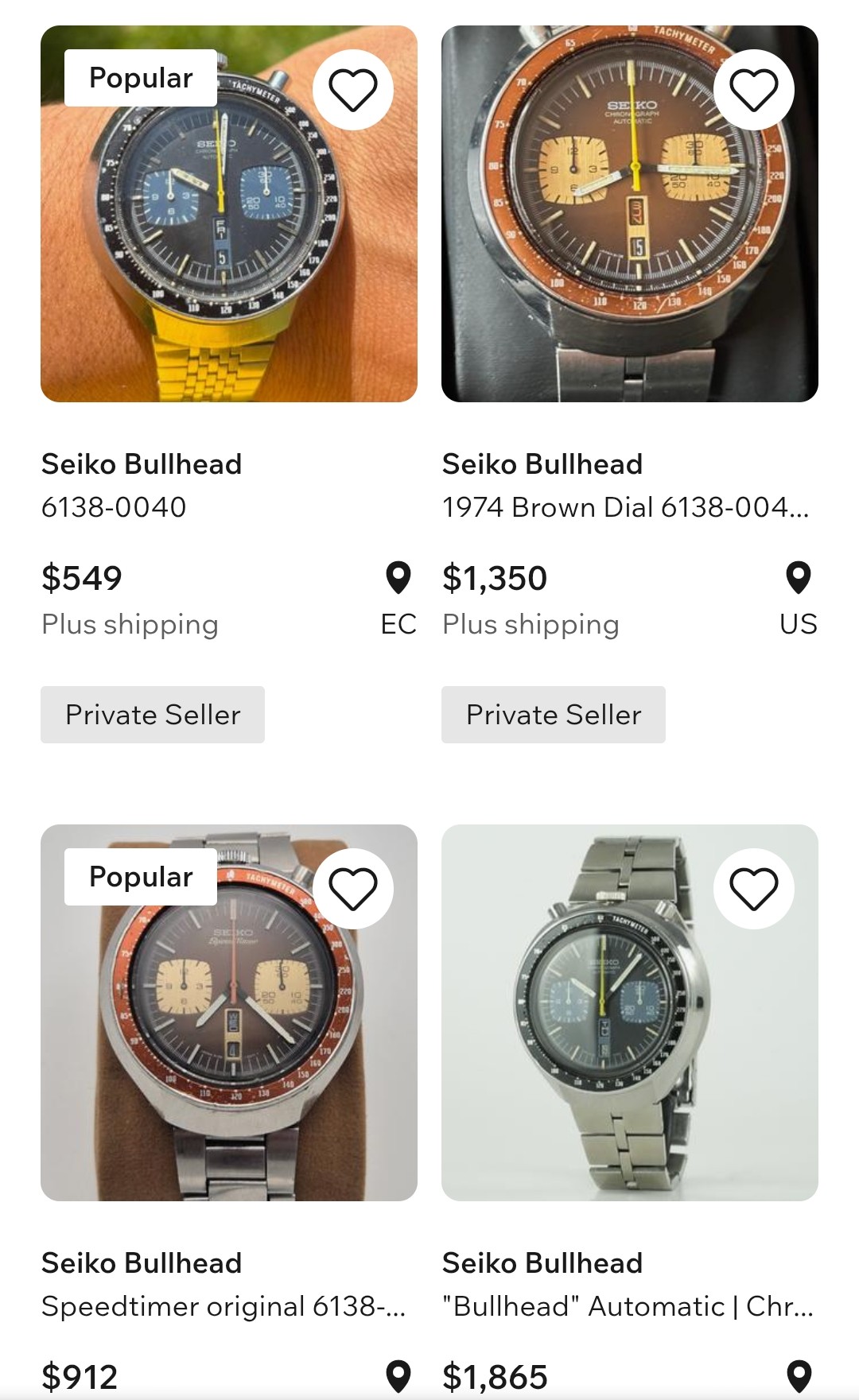Favorite the $549 Seiko Bullhead 6138-0040
859x1400 pixels.
[353, 90]
